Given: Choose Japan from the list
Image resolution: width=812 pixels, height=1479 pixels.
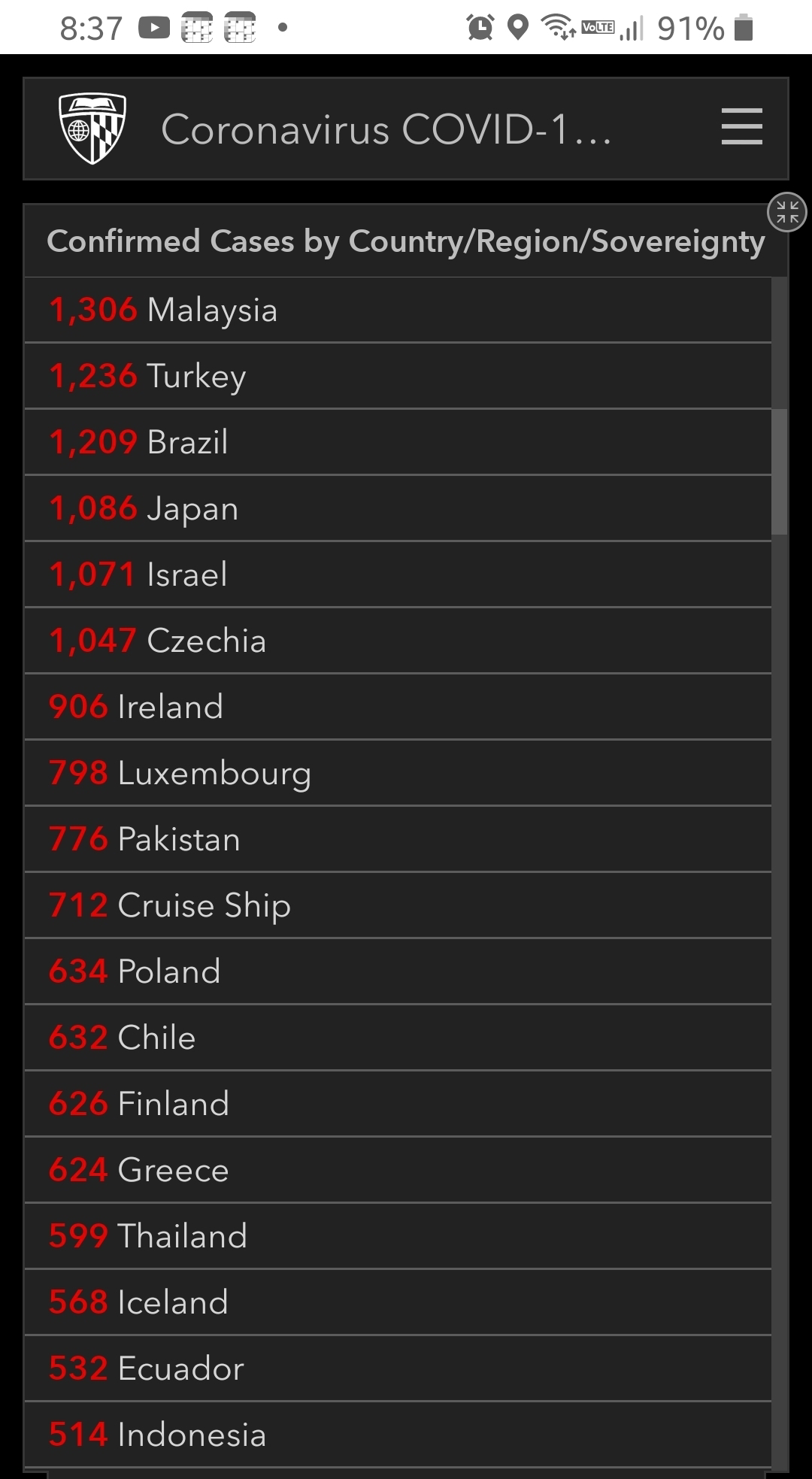Looking at the screenshot, I should coord(398,509).
